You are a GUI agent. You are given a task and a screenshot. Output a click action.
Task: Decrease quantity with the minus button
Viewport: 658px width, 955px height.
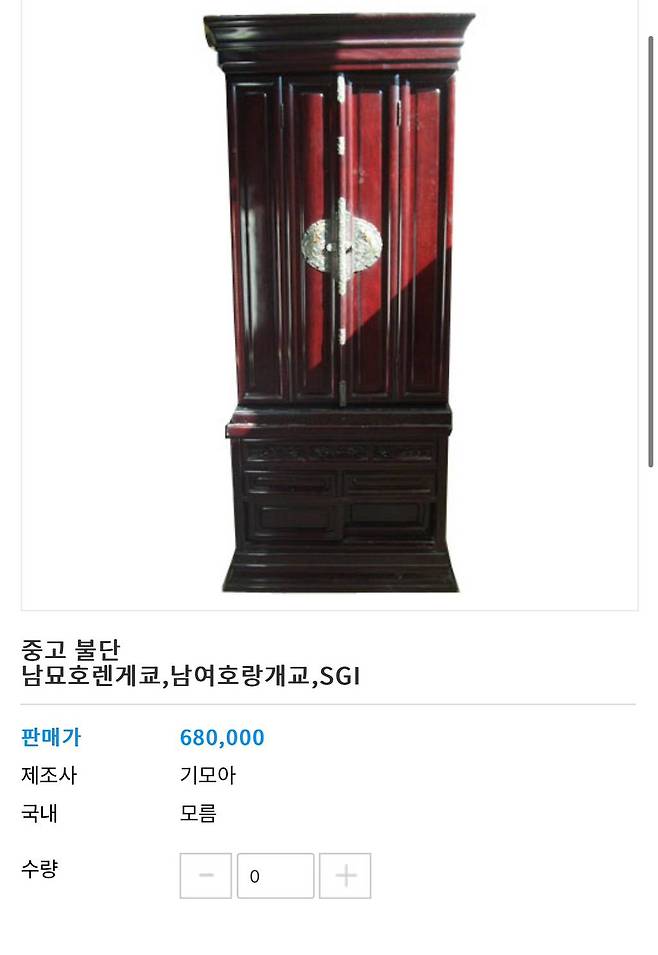[x=206, y=876]
